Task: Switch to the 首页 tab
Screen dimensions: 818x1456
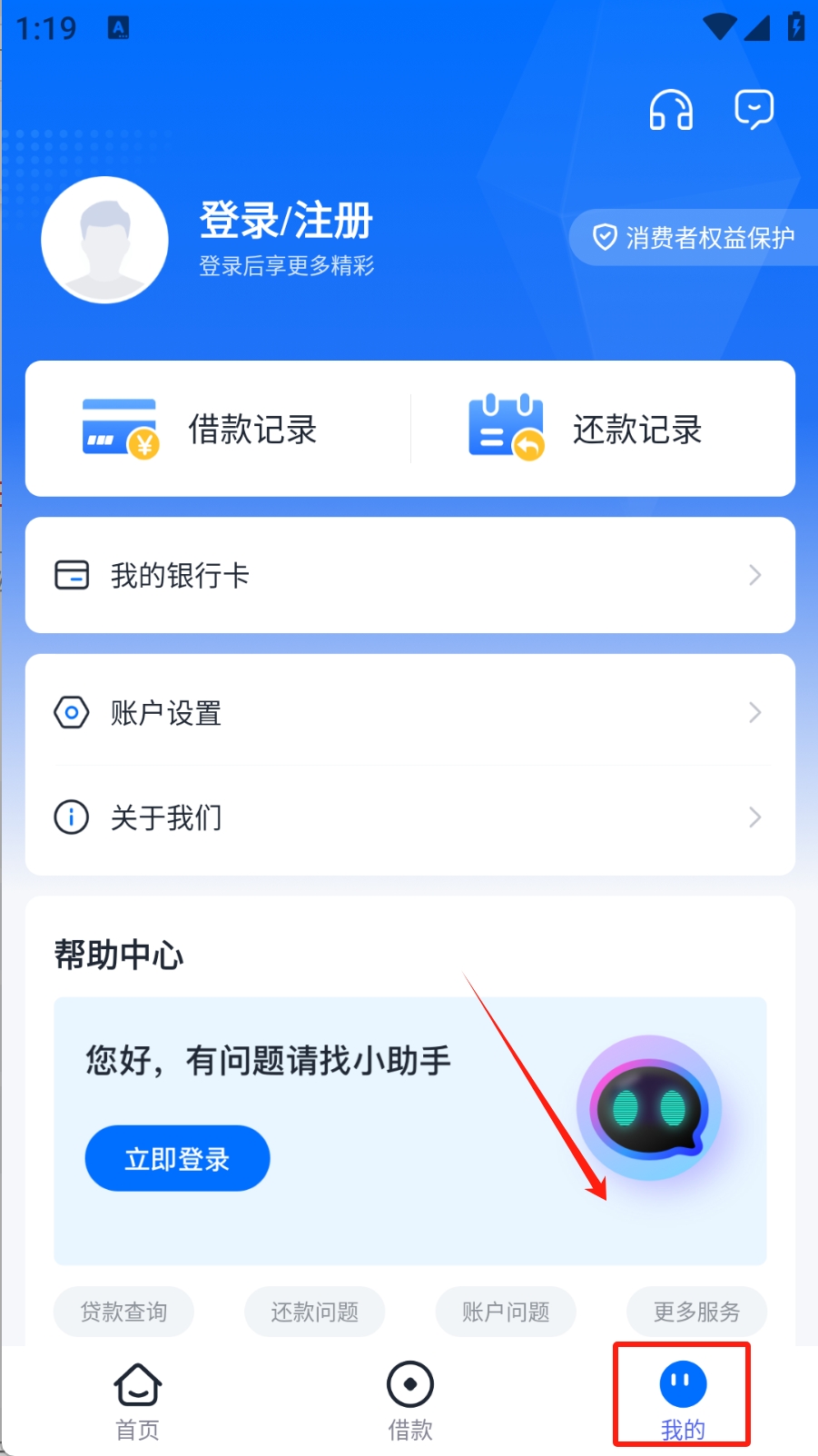Action: [138, 1401]
